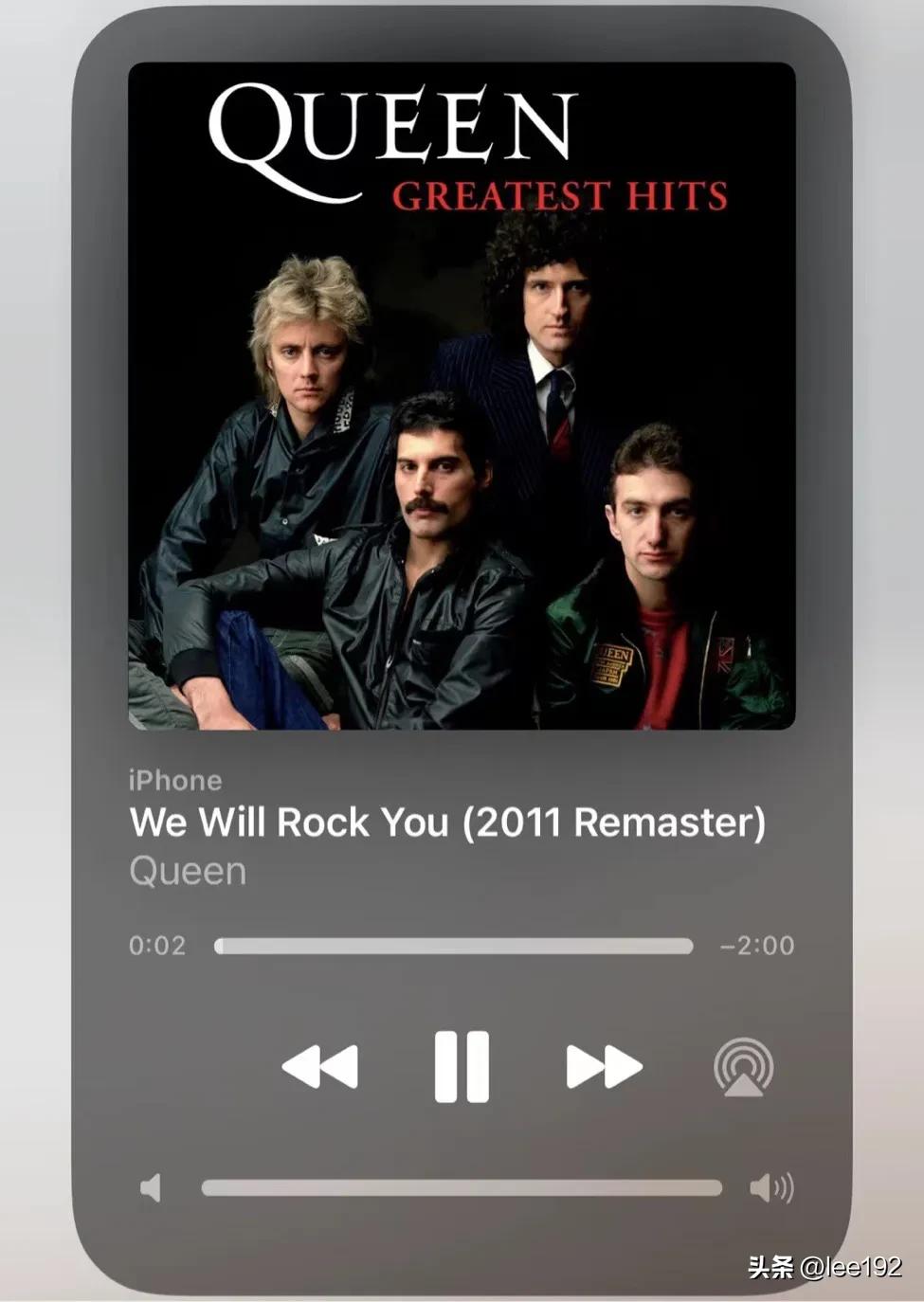Skip to the next track
This screenshot has width=924, height=1302.
pos(604,1067)
